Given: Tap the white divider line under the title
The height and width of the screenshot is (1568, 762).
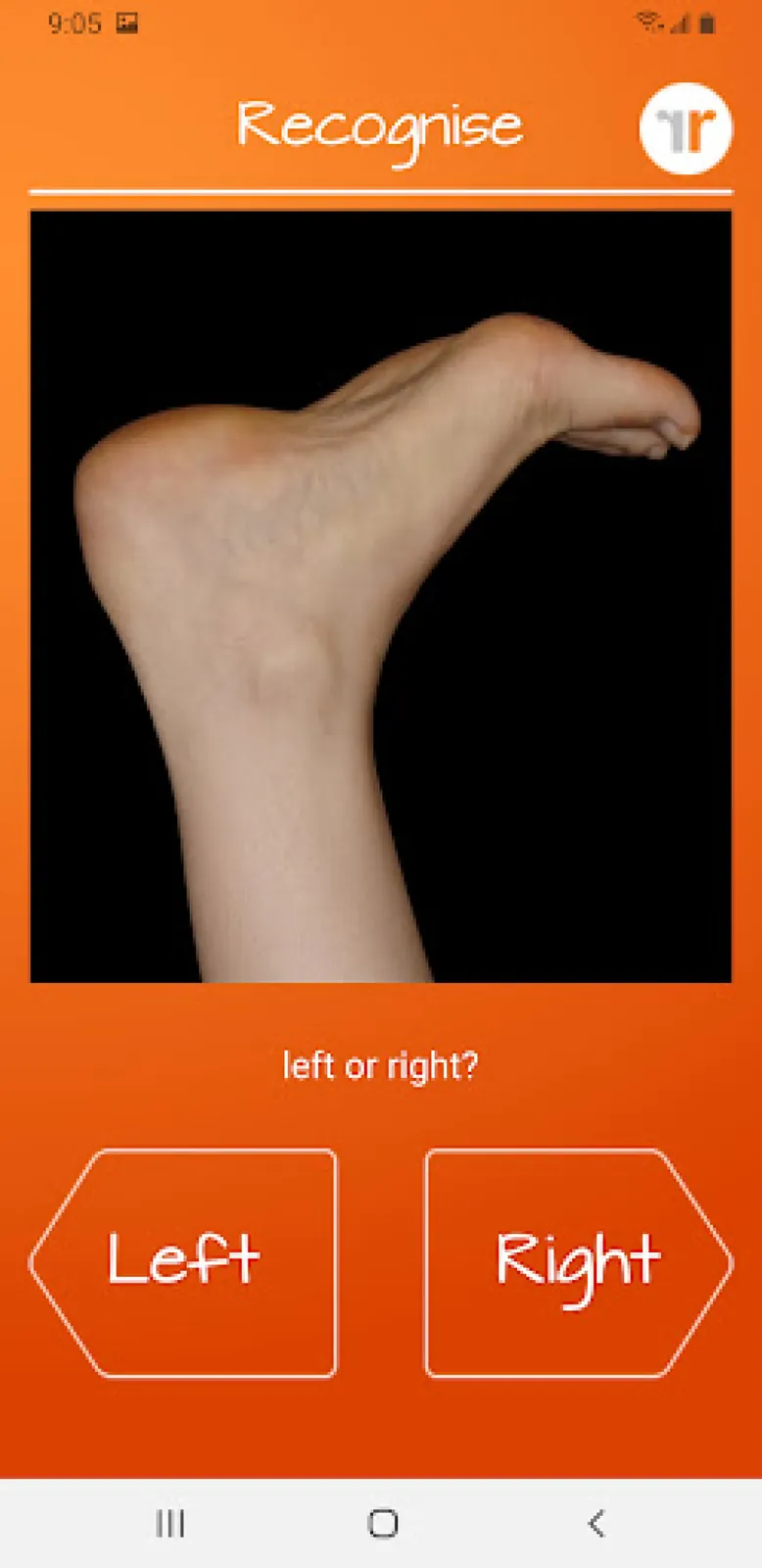Looking at the screenshot, I should tap(381, 186).
